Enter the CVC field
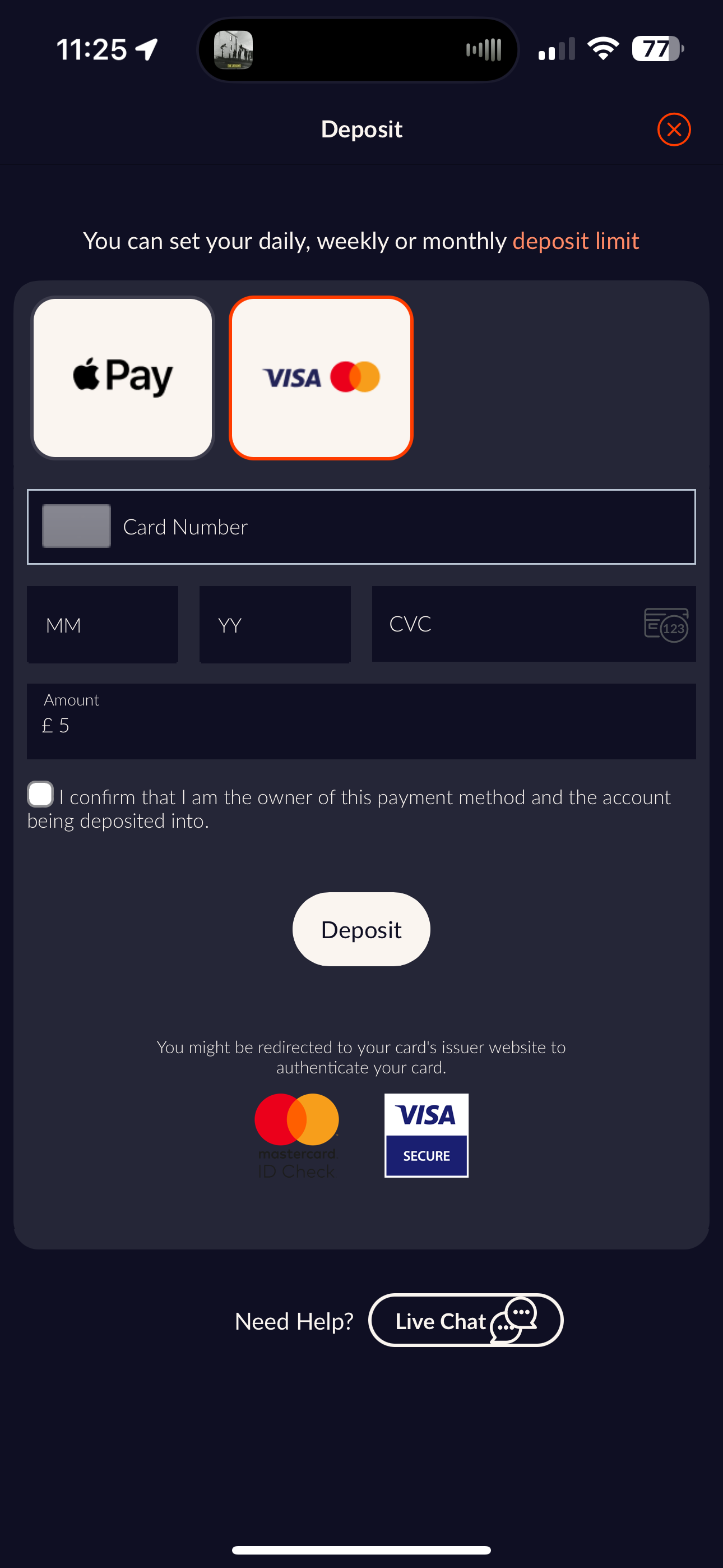The height and width of the screenshot is (1568, 723). click(505, 624)
